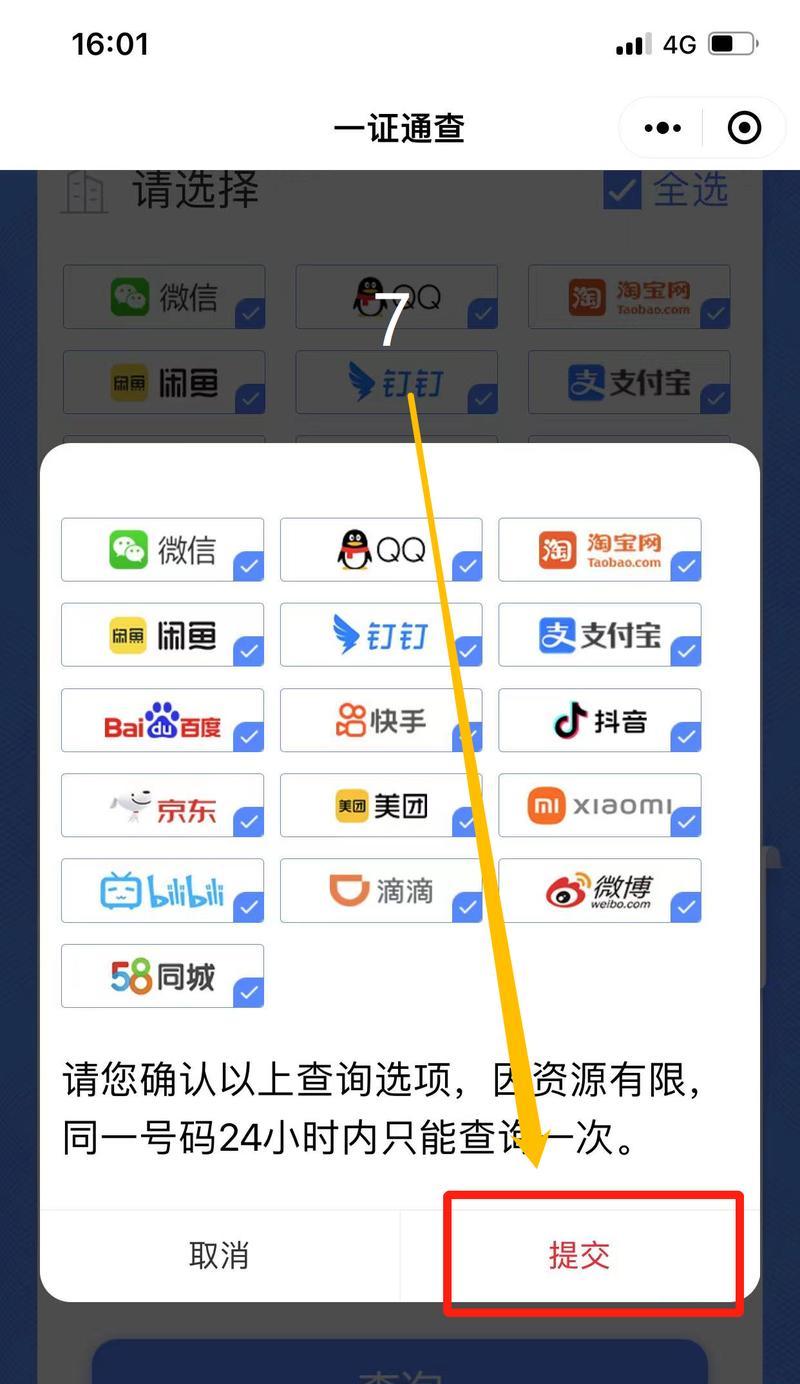The image size is (800, 1384).
Task: Deselect the Xiaomi option
Action: tap(600, 805)
